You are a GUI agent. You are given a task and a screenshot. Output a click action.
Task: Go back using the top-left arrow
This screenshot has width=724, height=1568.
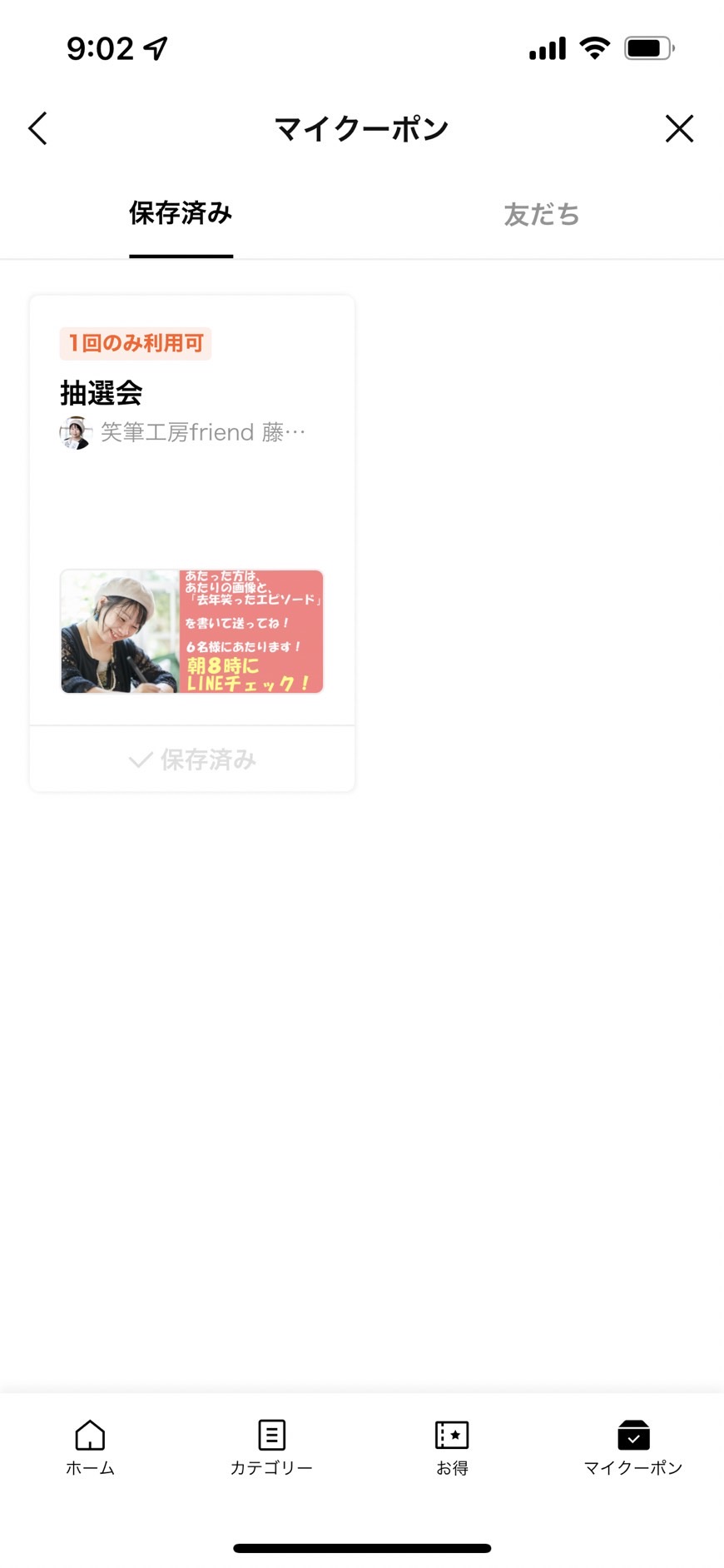pyautogui.click(x=37, y=128)
